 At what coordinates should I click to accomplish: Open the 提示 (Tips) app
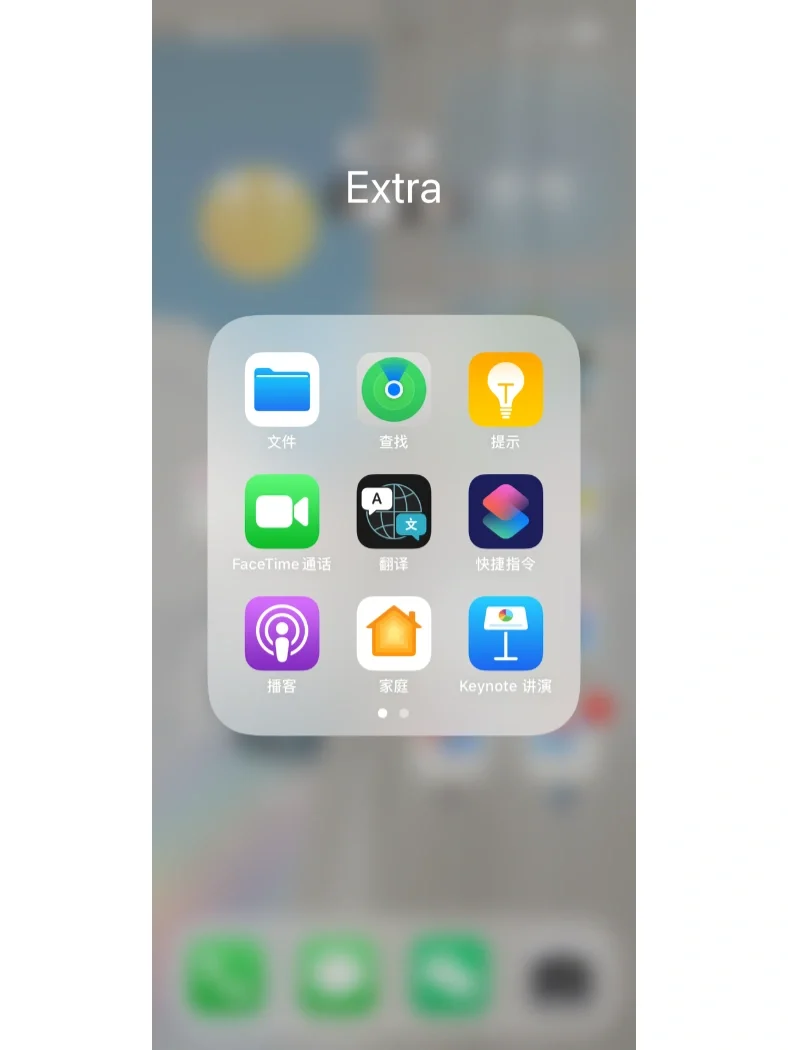coord(506,390)
